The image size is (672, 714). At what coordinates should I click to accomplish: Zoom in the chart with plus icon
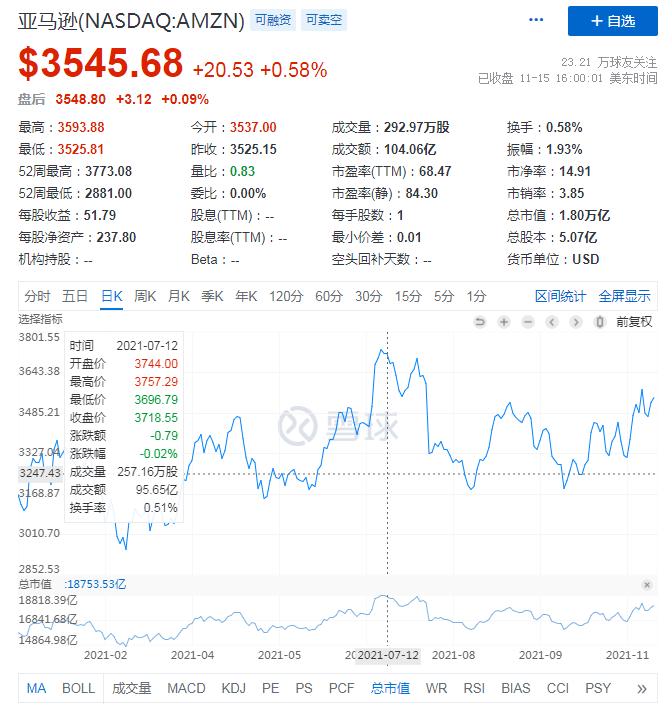tap(504, 322)
